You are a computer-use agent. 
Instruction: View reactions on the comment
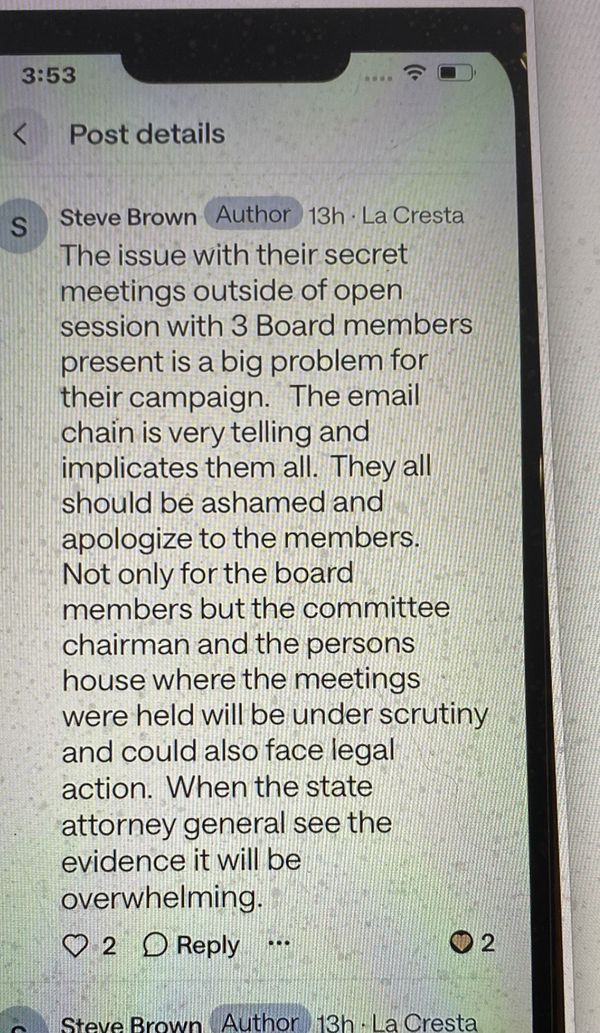471,944
